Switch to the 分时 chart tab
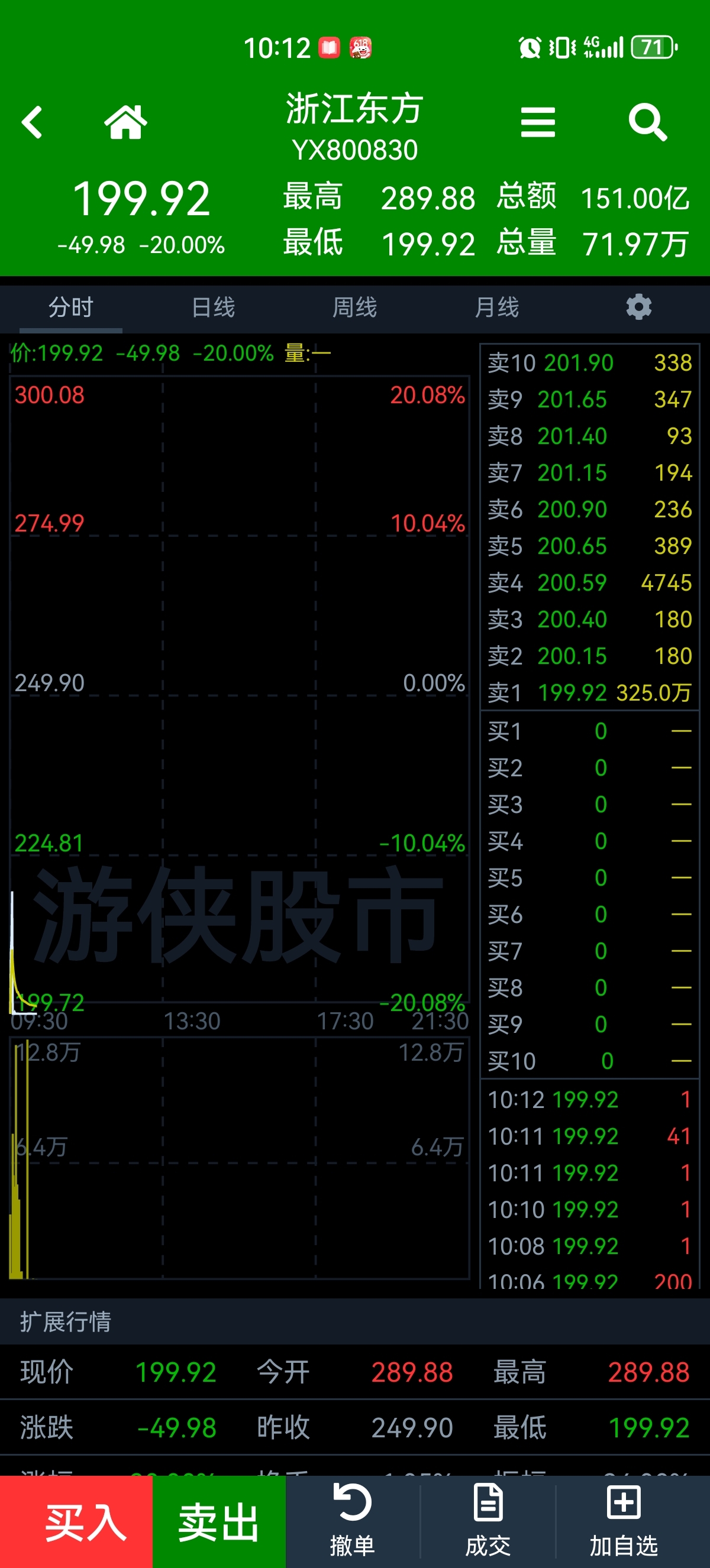 [70, 307]
